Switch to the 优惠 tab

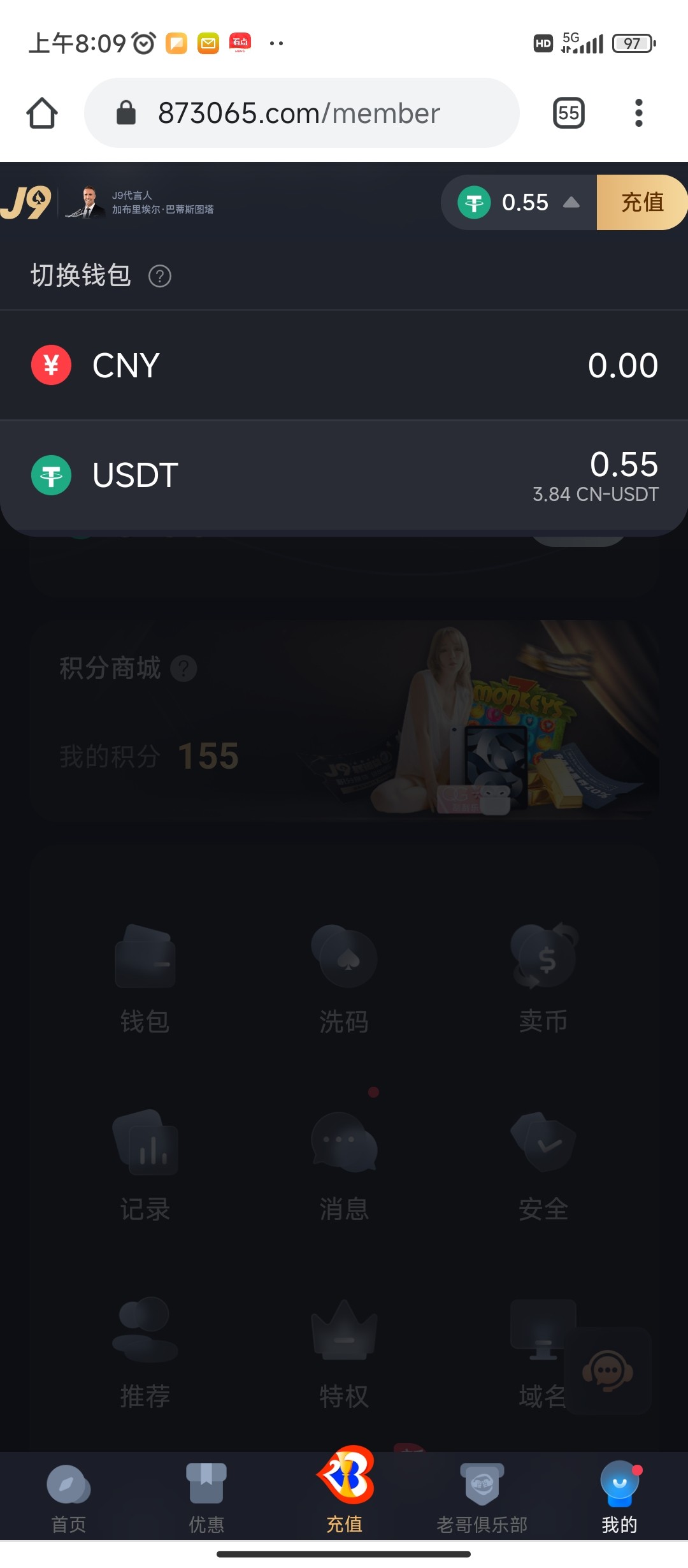pyautogui.click(x=206, y=1498)
